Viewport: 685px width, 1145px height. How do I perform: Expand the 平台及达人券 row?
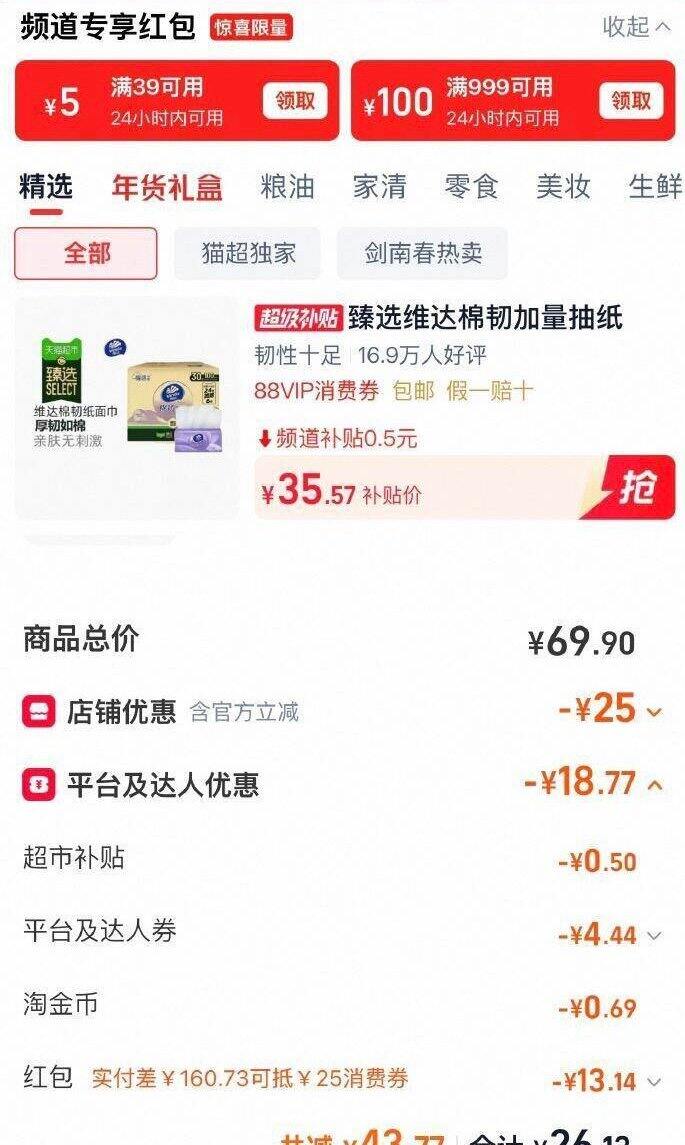click(653, 936)
